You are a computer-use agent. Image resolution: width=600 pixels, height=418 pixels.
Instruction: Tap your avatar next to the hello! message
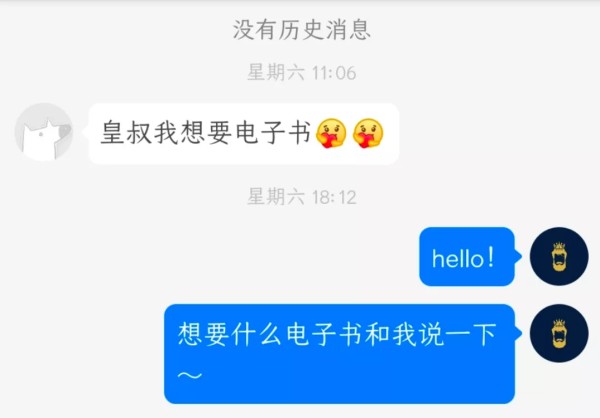tap(558, 257)
